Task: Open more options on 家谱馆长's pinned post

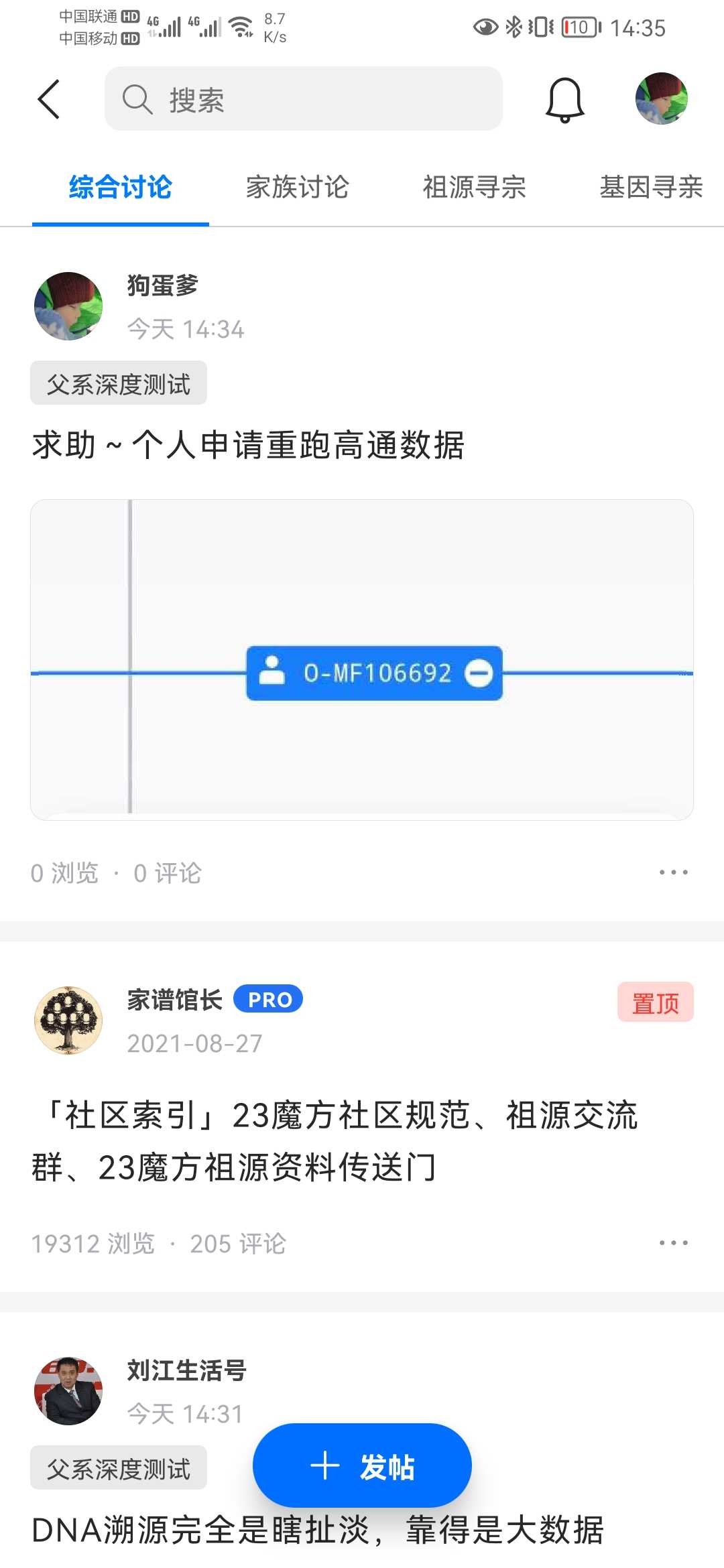Action: [x=673, y=1243]
